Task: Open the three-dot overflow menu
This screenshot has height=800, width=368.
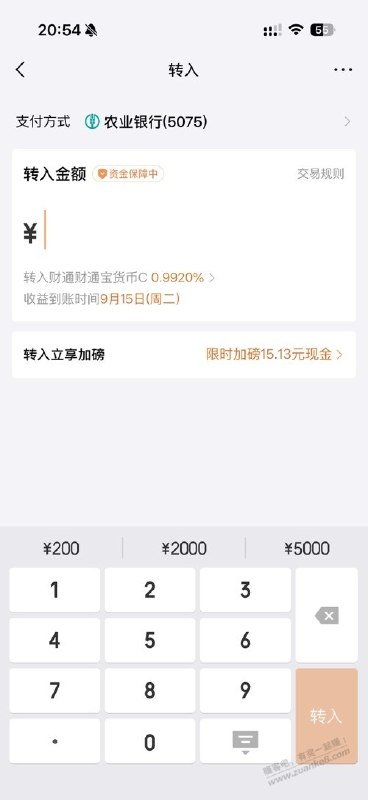Action: [343, 70]
